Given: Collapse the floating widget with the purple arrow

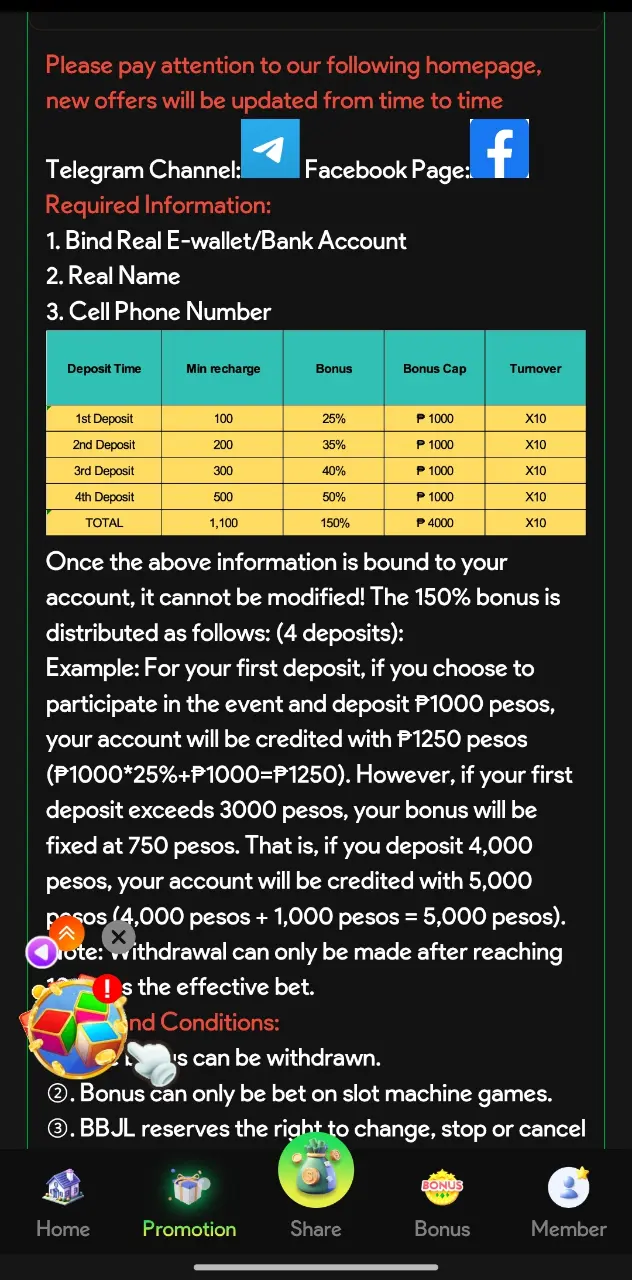Looking at the screenshot, I should (x=41, y=953).
